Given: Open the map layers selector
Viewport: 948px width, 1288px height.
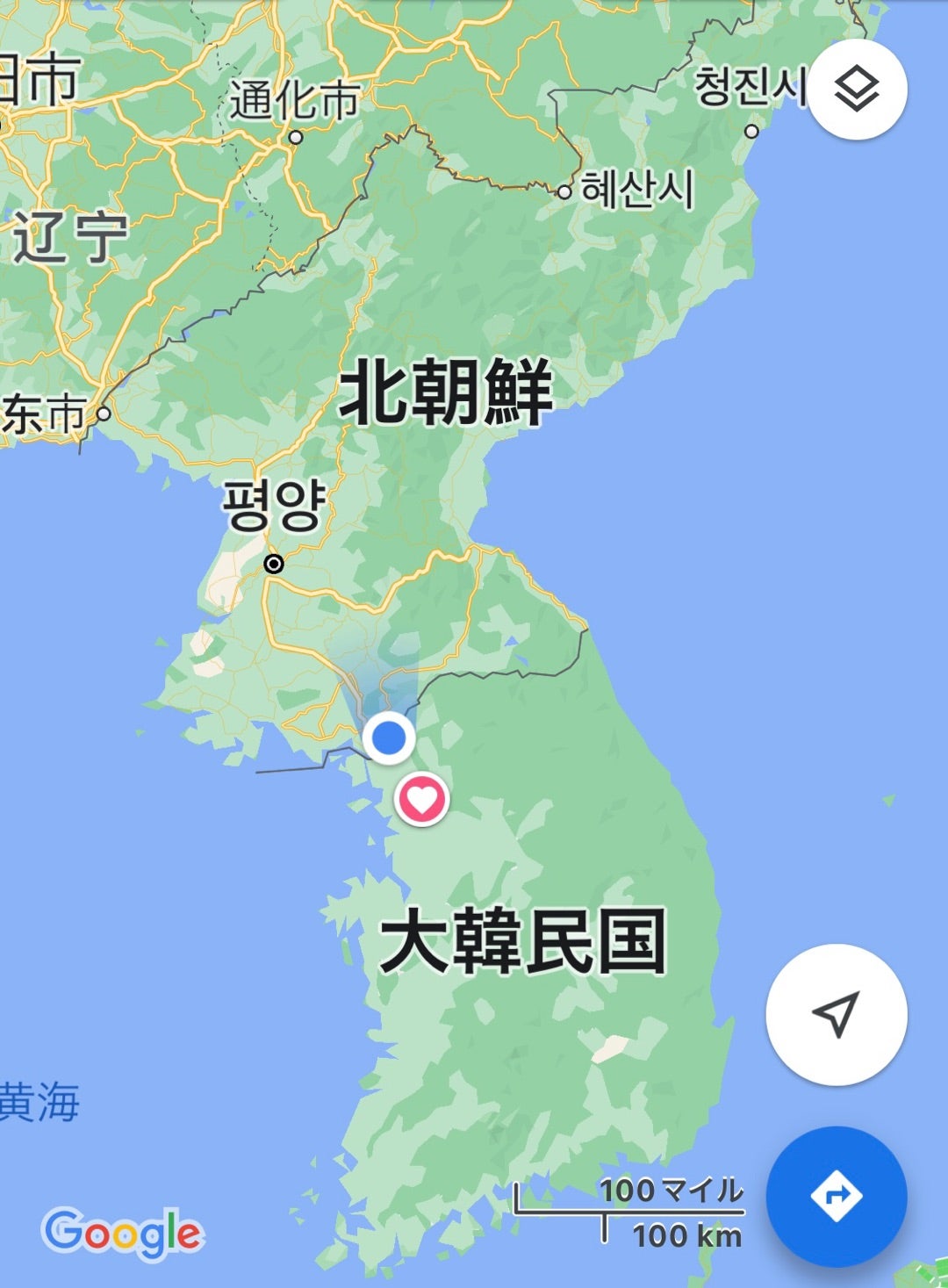Looking at the screenshot, I should [x=857, y=89].
